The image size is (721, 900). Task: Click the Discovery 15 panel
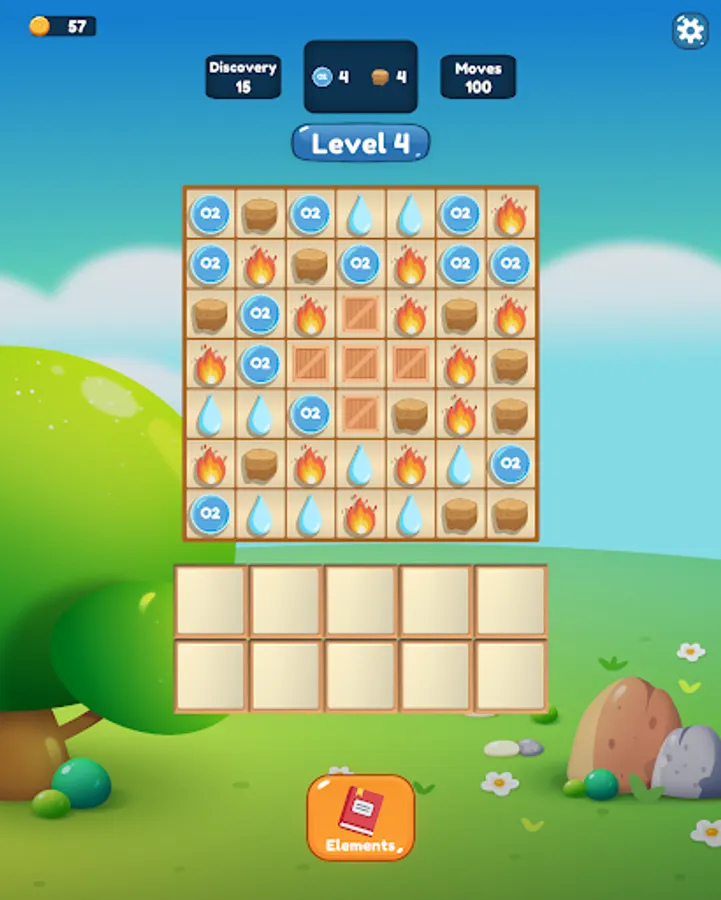241,74
